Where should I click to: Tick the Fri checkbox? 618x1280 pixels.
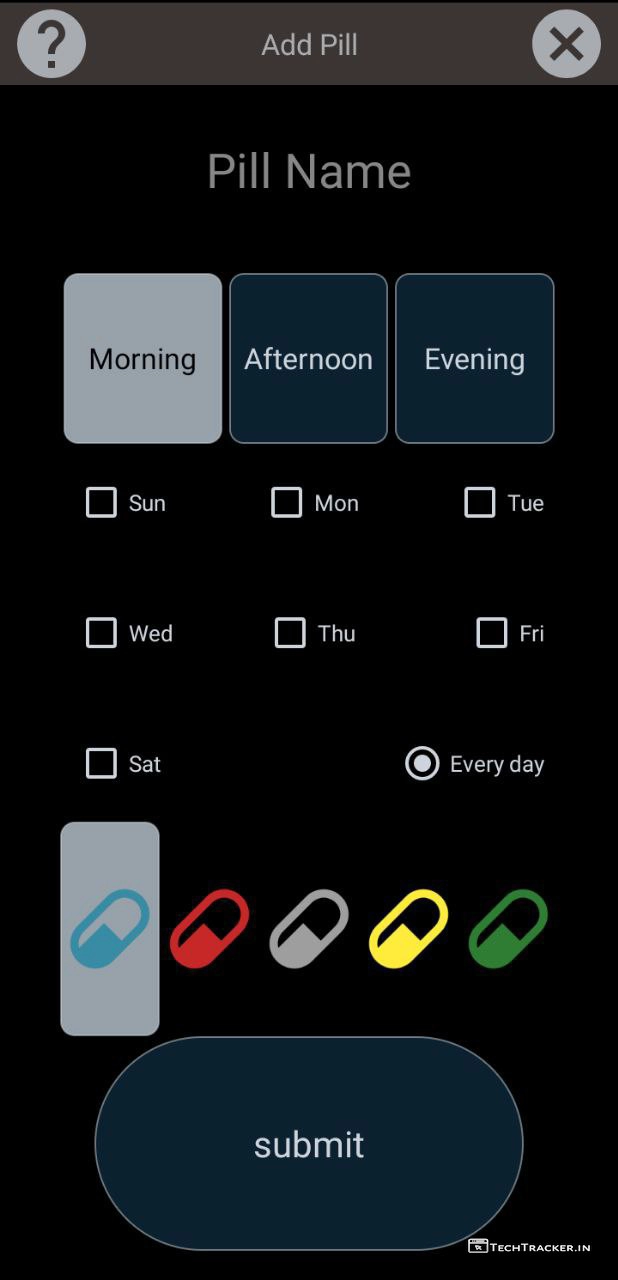492,633
